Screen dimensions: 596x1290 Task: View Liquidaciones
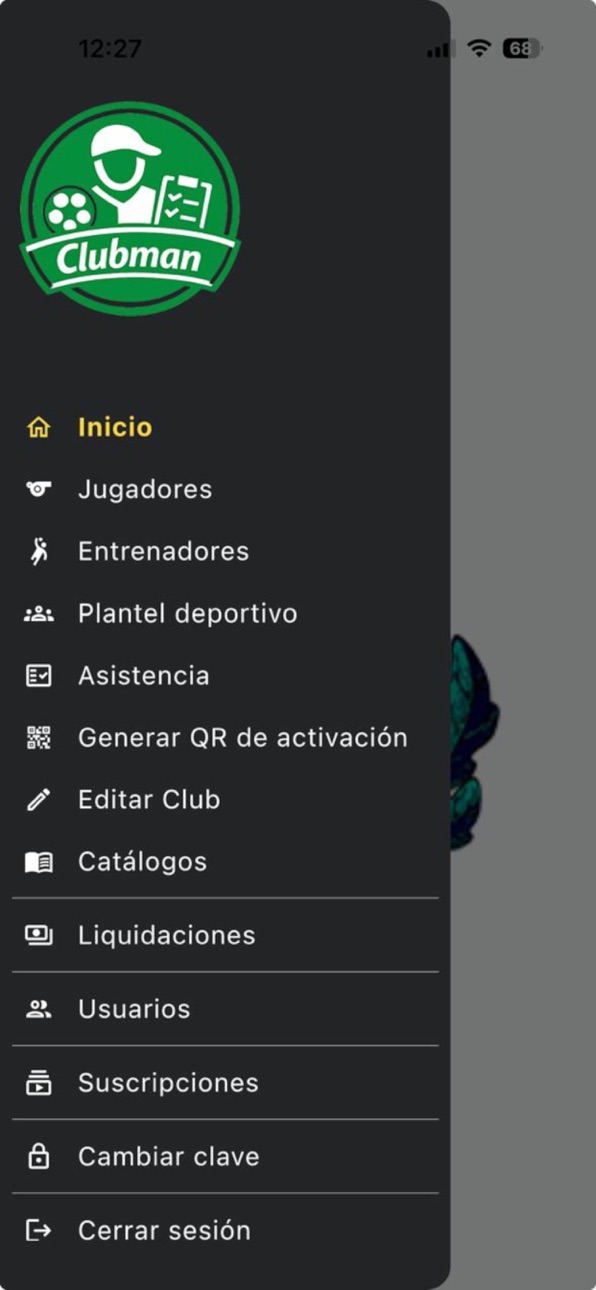point(225,935)
